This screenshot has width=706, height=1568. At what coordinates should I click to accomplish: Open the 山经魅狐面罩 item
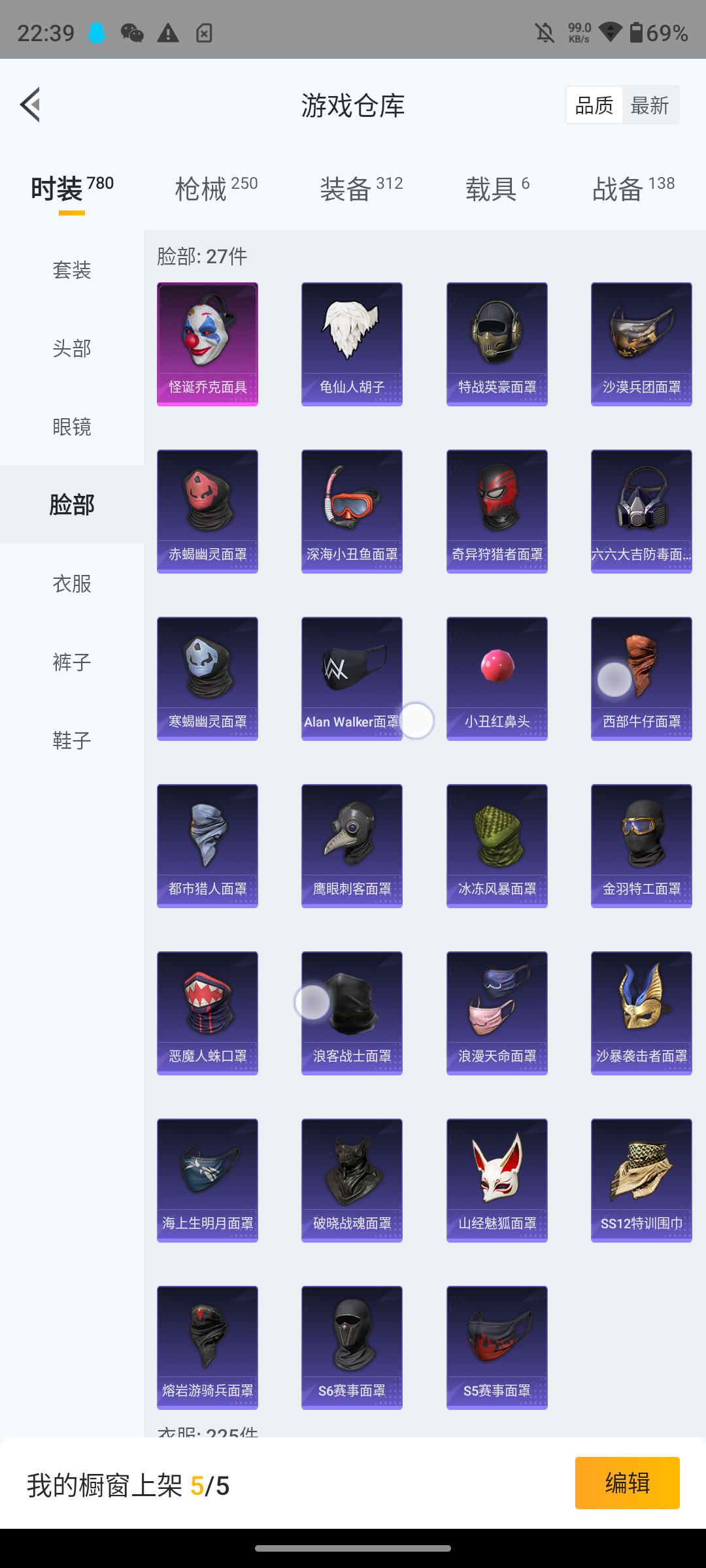tap(497, 1180)
